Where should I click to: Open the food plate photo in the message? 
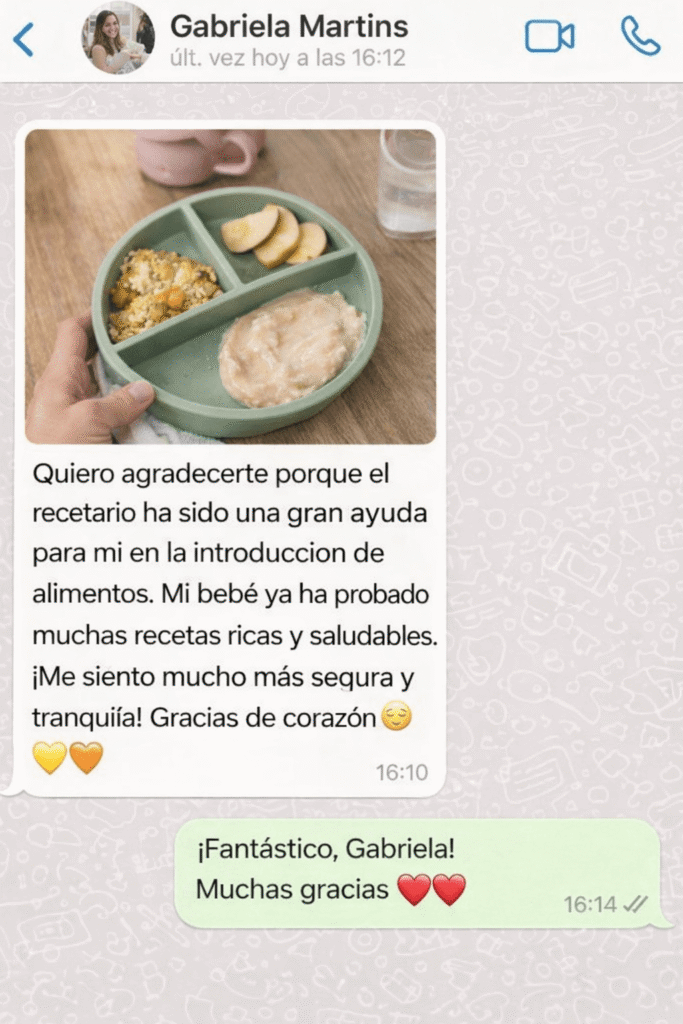click(230, 286)
